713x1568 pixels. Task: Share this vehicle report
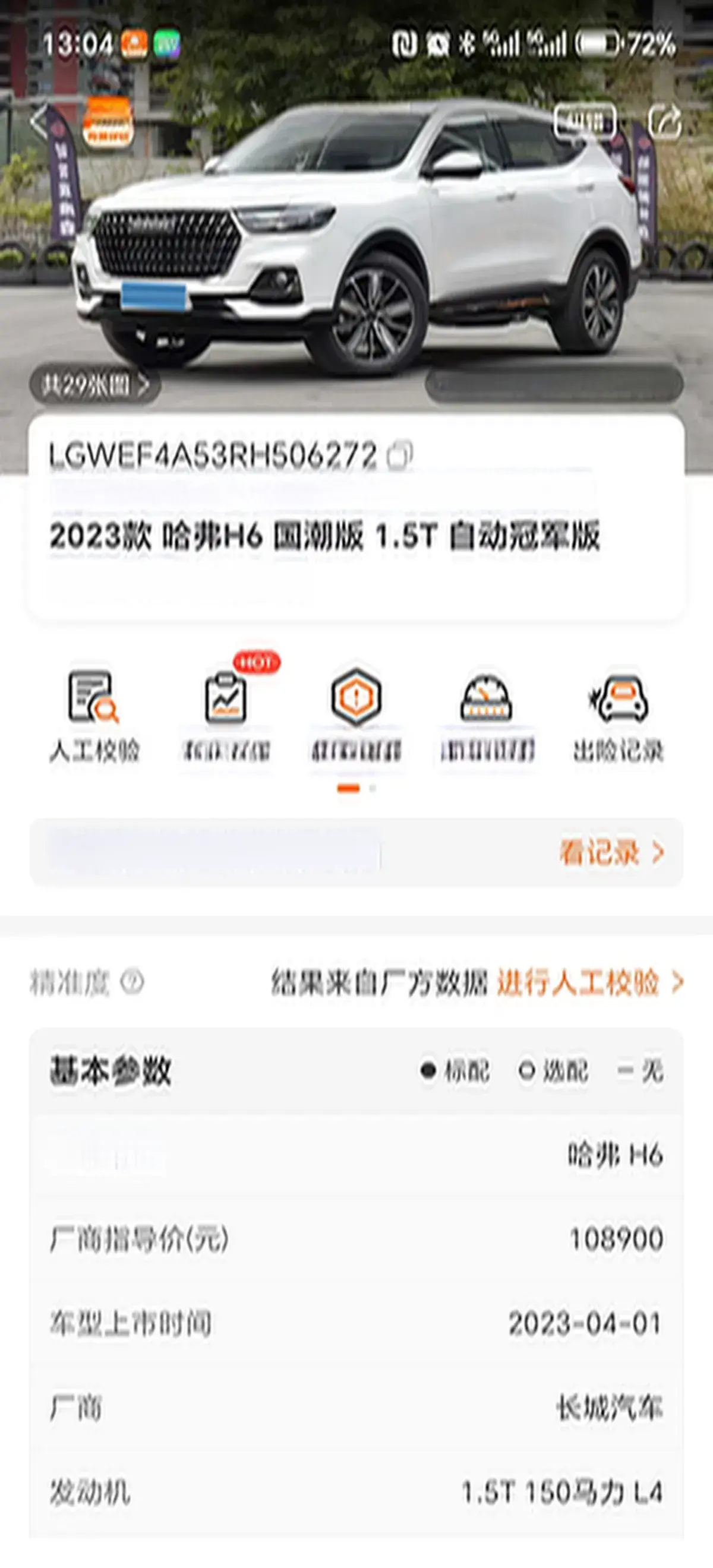point(664,122)
